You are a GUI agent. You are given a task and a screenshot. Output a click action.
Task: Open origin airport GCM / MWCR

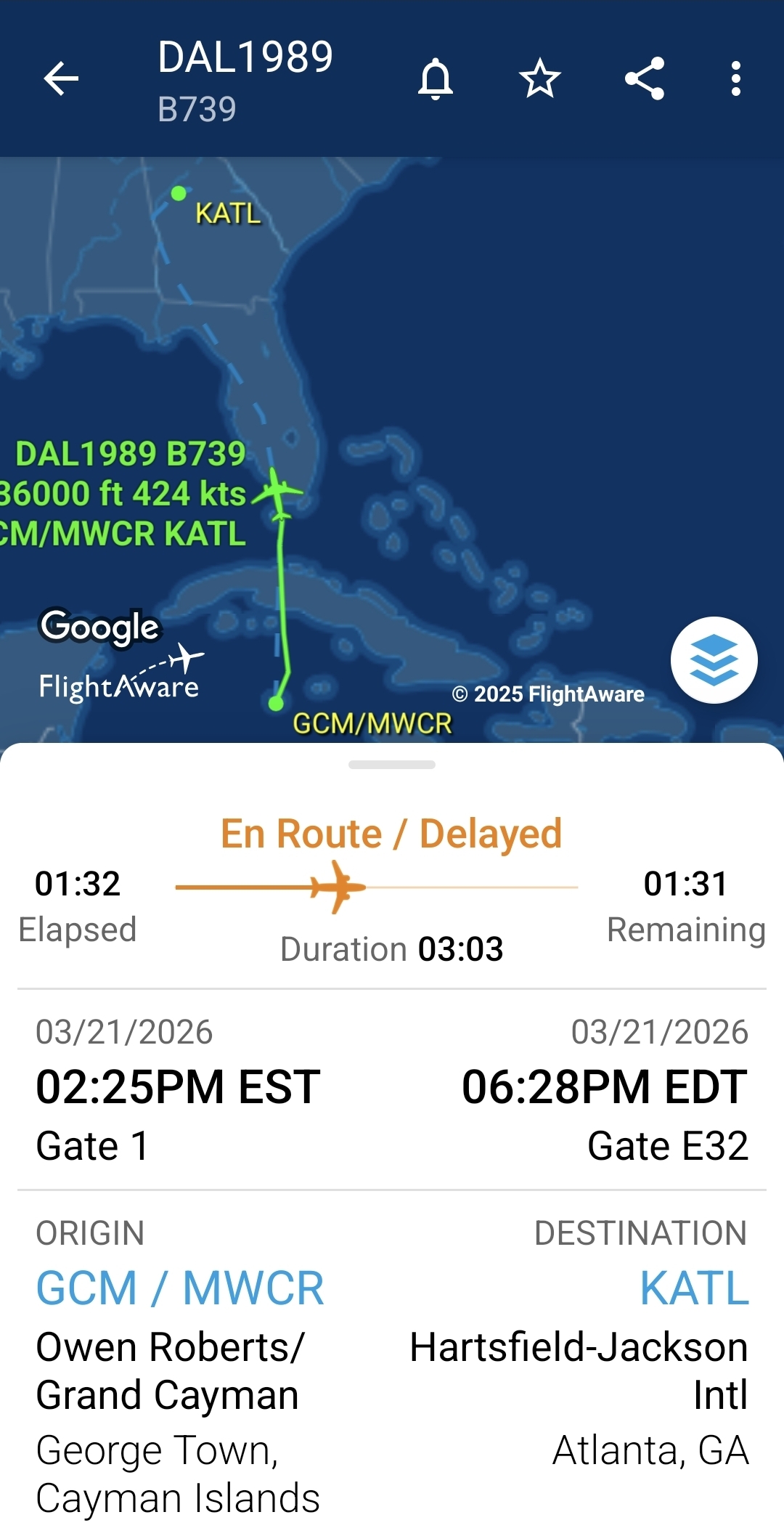click(x=180, y=1288)
